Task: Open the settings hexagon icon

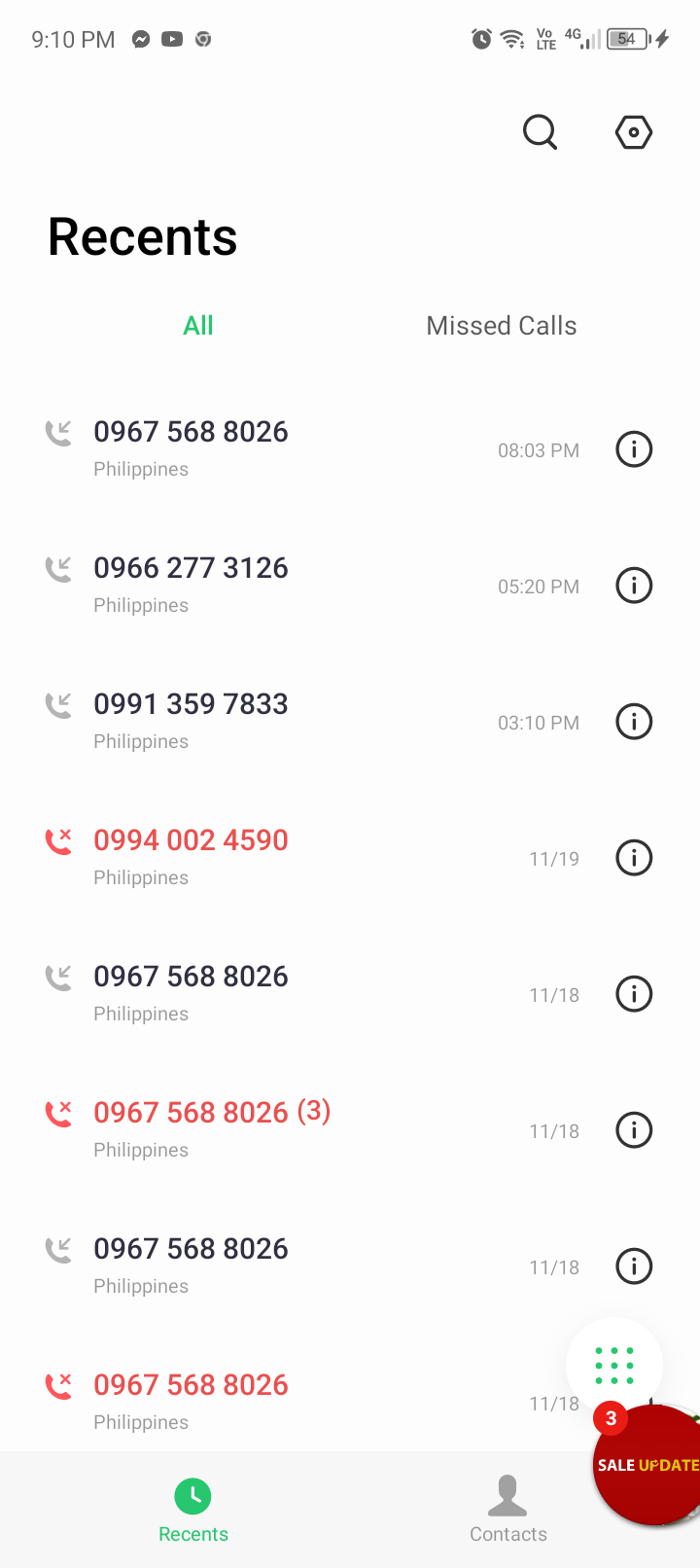Action: click(x=633, y=132)
